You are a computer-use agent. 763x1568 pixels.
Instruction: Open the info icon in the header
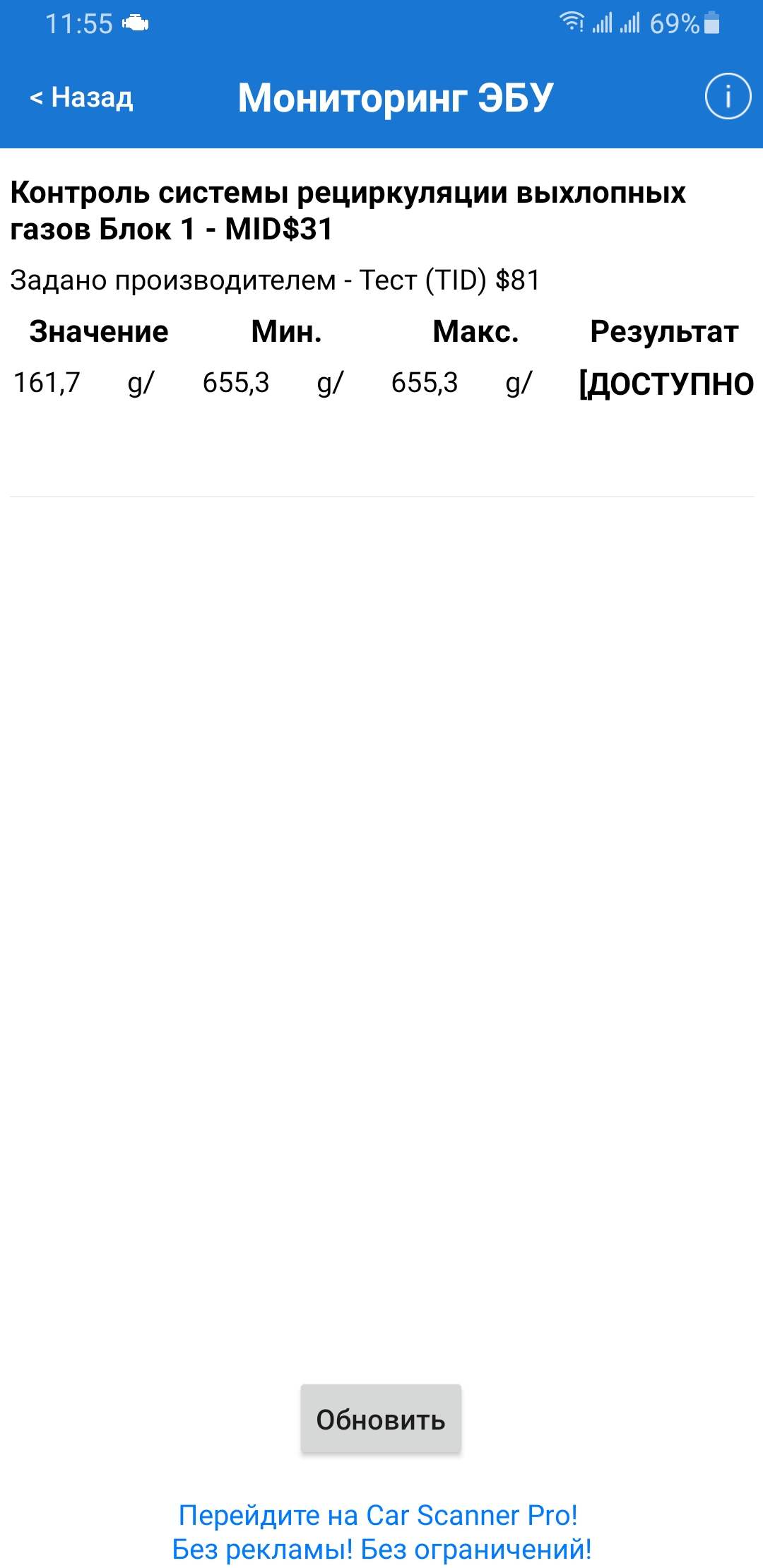tap(727, 96)
